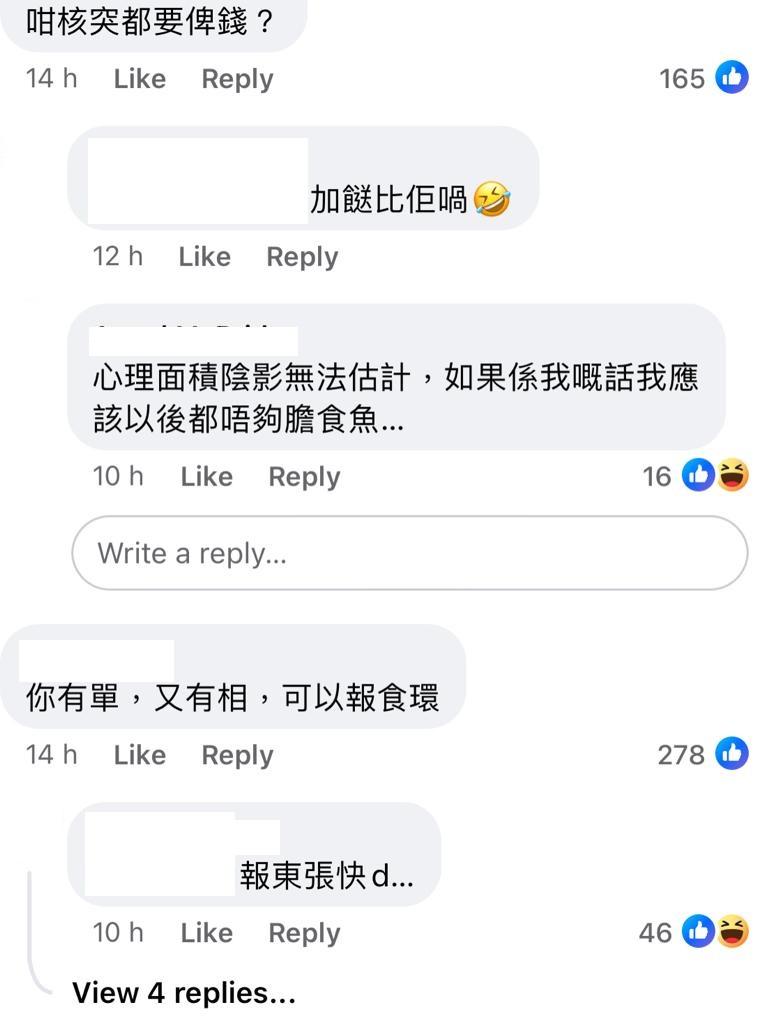Tap the blue thumbs-up reaction on the top comment
Screen dimensions: 774x1024
(731, 78)
